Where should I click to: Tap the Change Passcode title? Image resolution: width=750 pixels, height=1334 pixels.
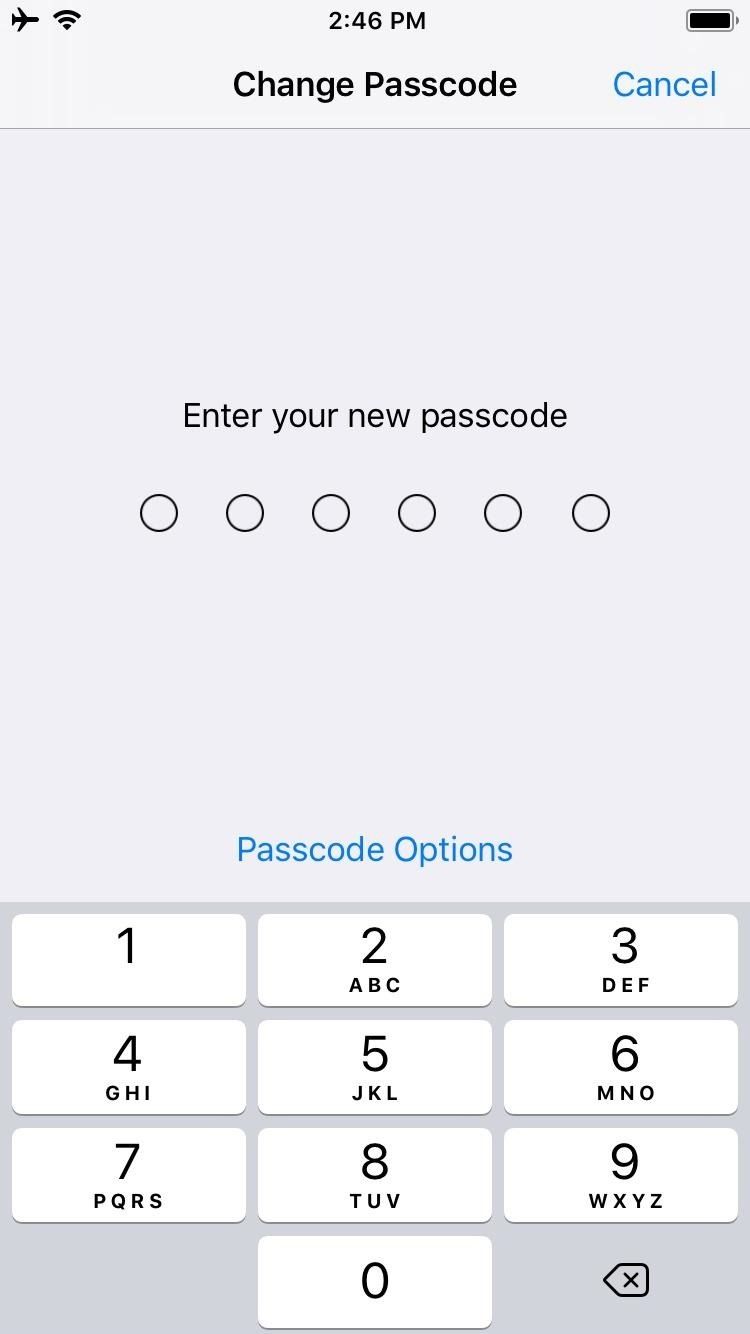coord(374,85)
